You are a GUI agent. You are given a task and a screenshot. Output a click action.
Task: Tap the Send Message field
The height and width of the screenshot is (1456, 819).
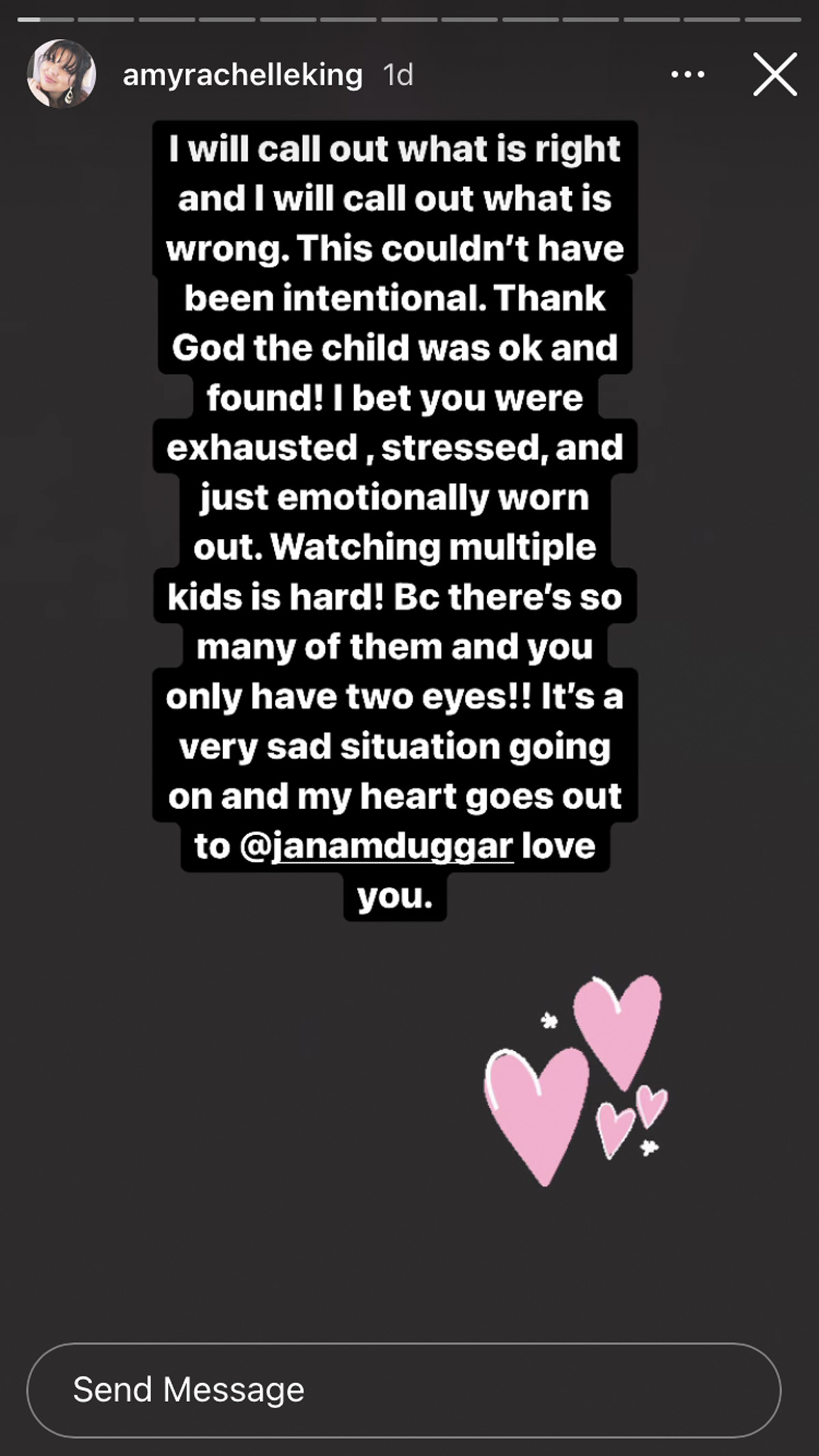[x=403, y=1390]
